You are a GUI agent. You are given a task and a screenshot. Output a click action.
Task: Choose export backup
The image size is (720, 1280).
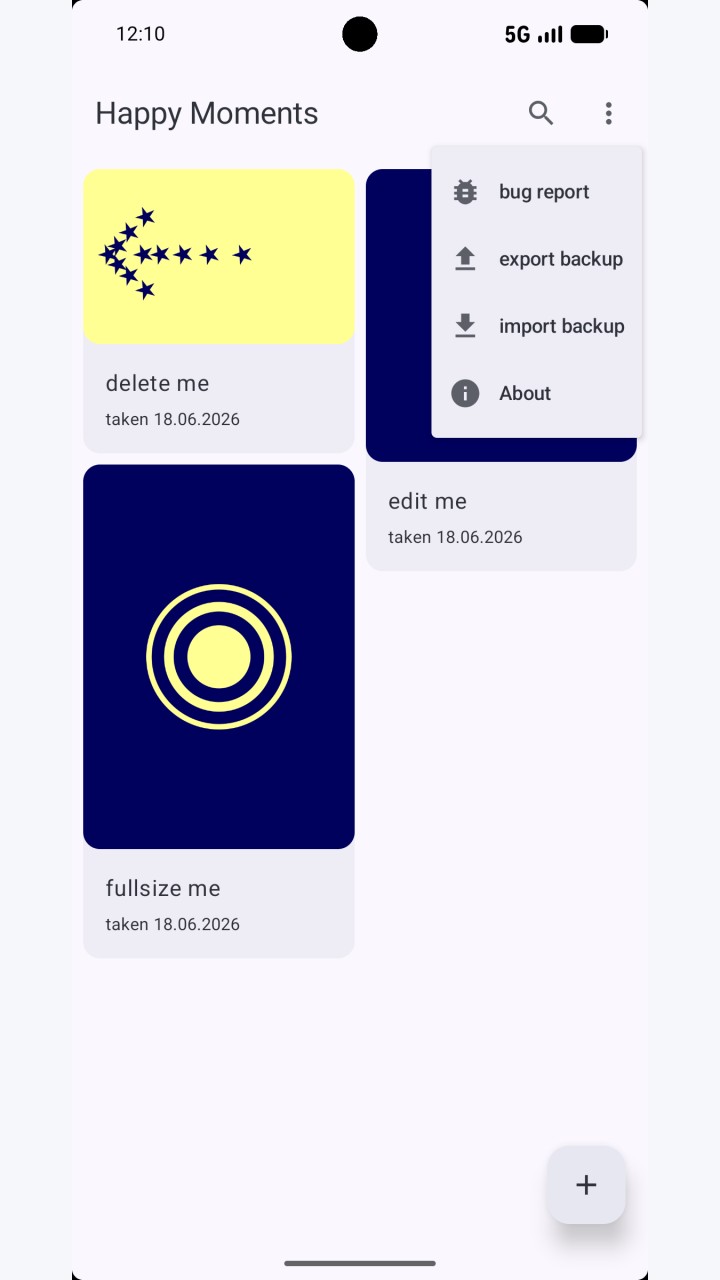[x=537, y=259]
